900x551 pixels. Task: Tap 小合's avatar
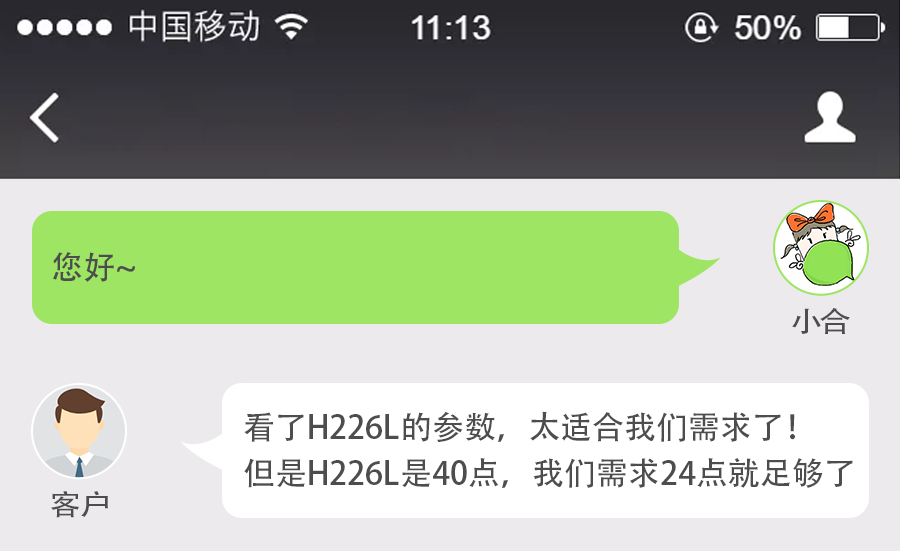(x=820, y=248)
